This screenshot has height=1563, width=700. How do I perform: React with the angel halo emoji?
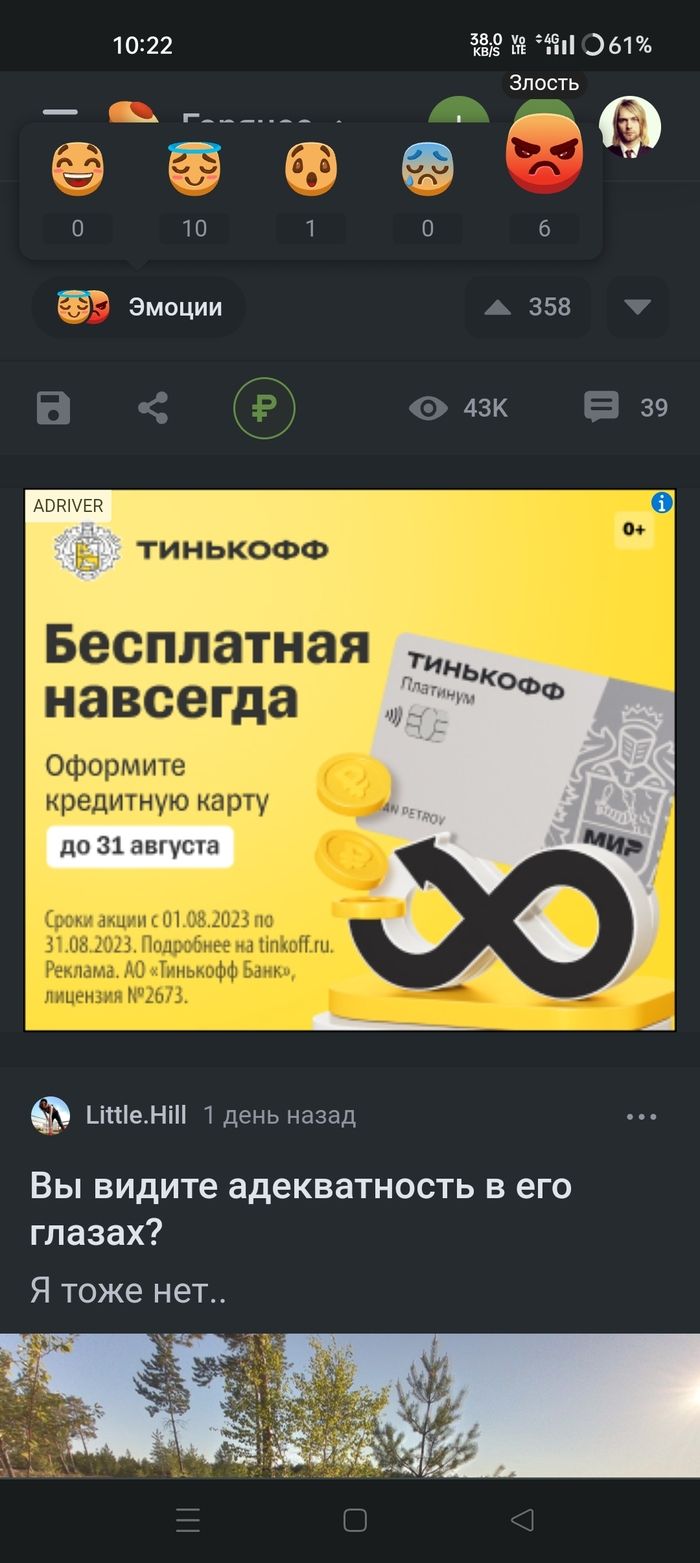[x=194, y=170]
